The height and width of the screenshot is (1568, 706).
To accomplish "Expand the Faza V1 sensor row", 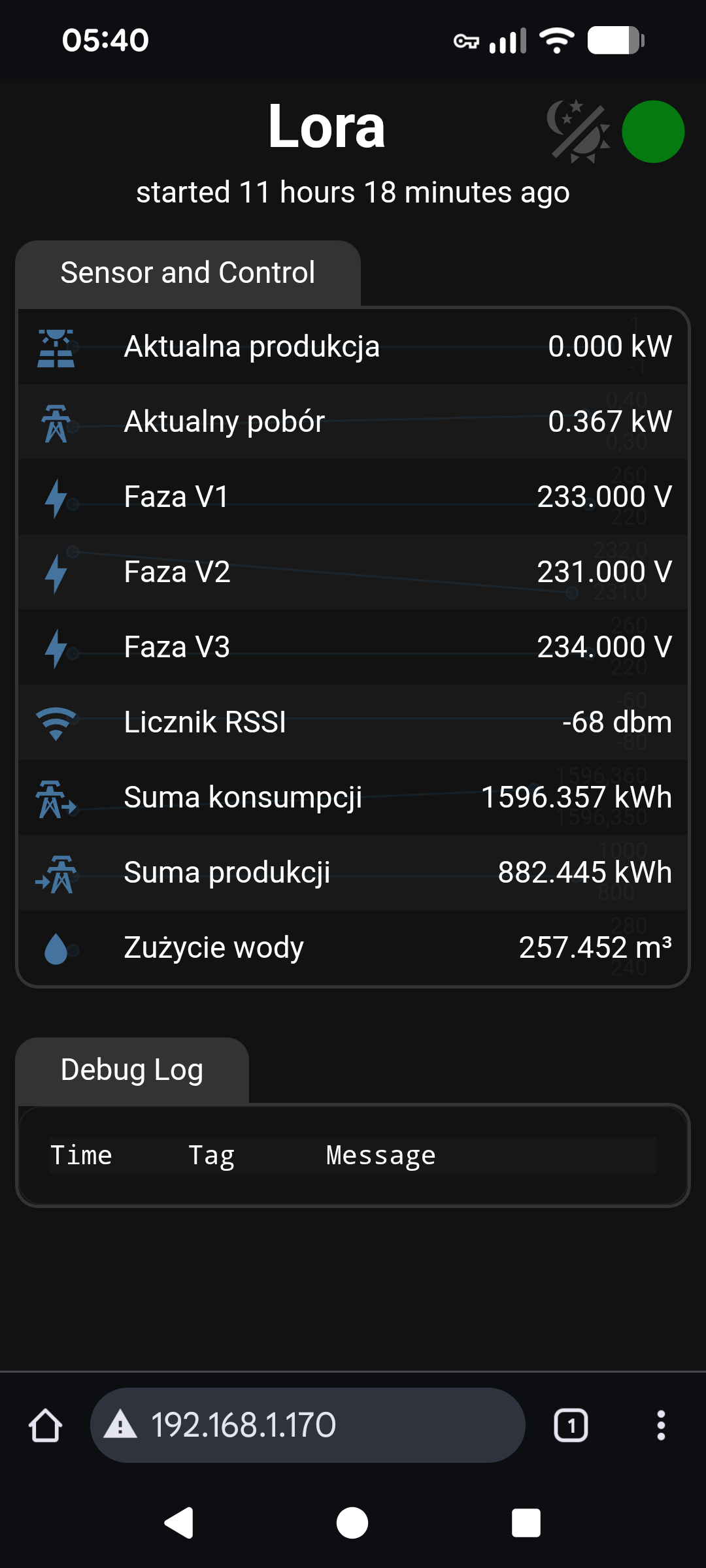I will (x=353, y=497).
